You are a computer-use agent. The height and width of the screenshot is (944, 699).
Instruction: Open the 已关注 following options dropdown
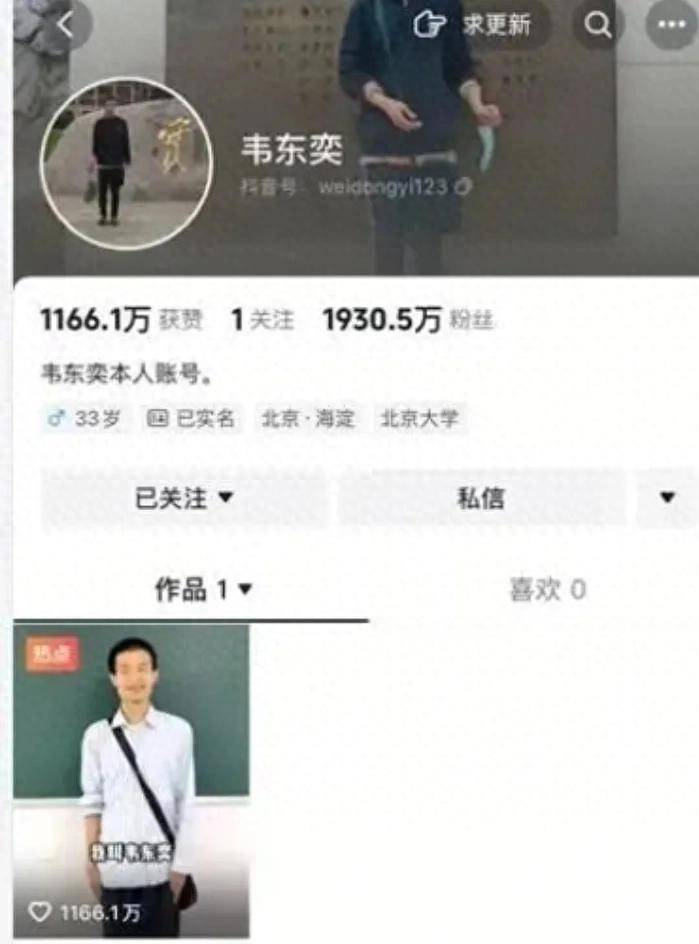click(184, 497)
